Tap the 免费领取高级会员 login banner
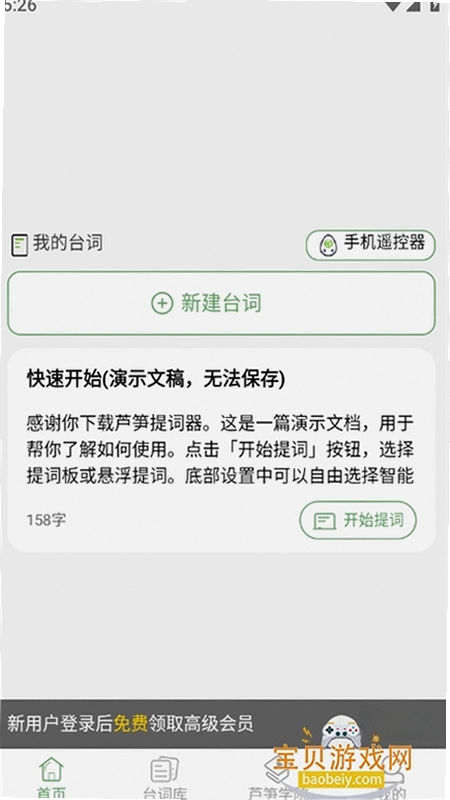 [x=223, y=723]
